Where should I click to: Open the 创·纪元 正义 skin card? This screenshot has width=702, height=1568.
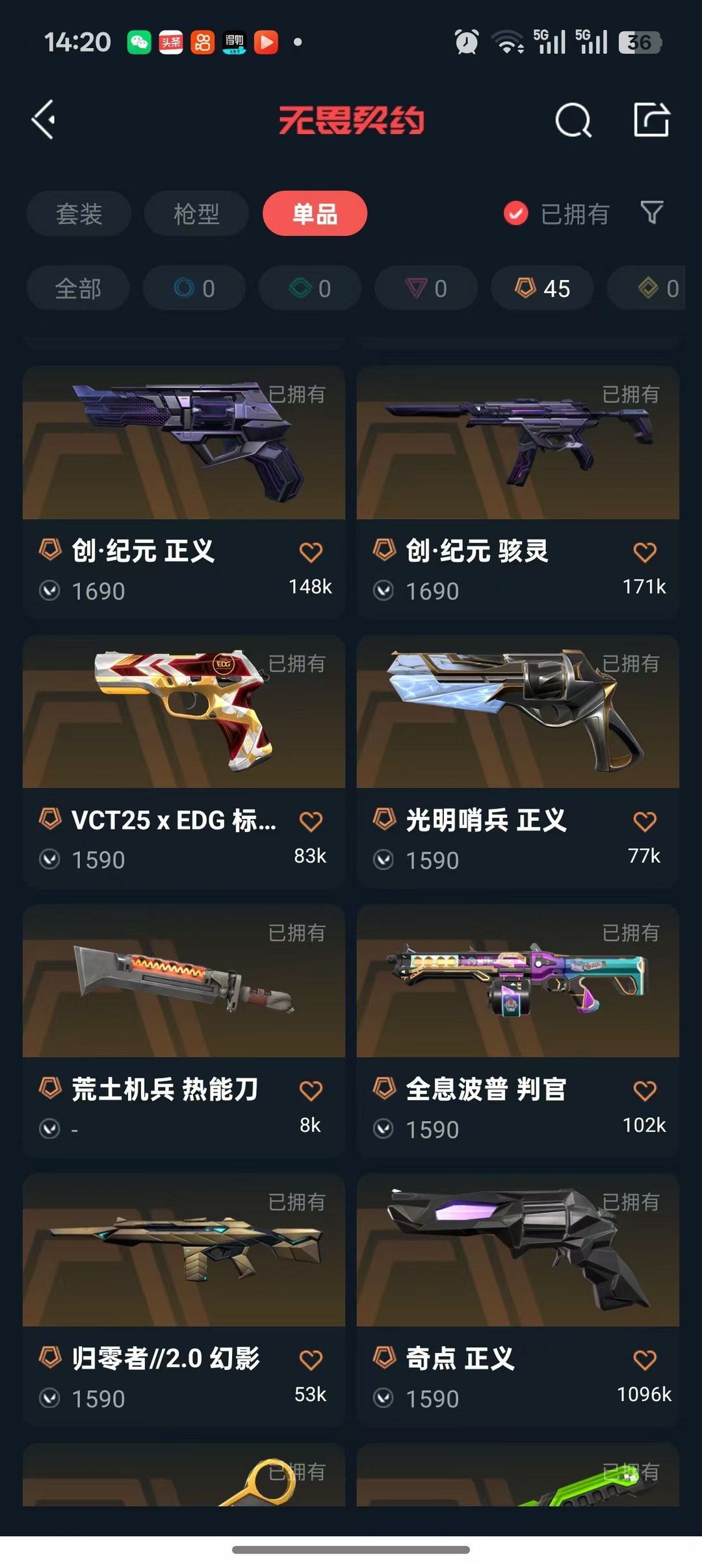point(184,492)
